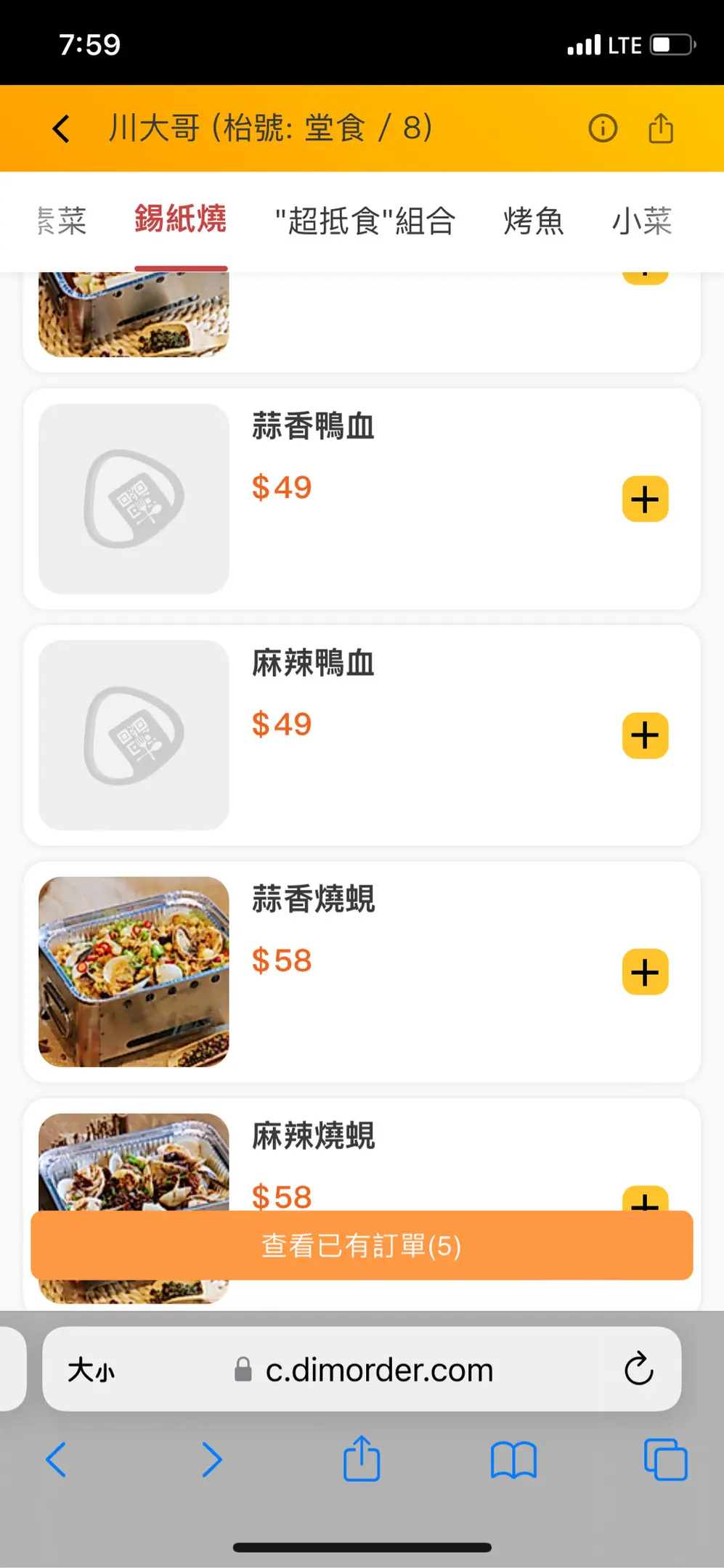Viewport: 724px width, 1568px height.
Task: Share the restaurant menu via header icon
Action: point(660,128)
